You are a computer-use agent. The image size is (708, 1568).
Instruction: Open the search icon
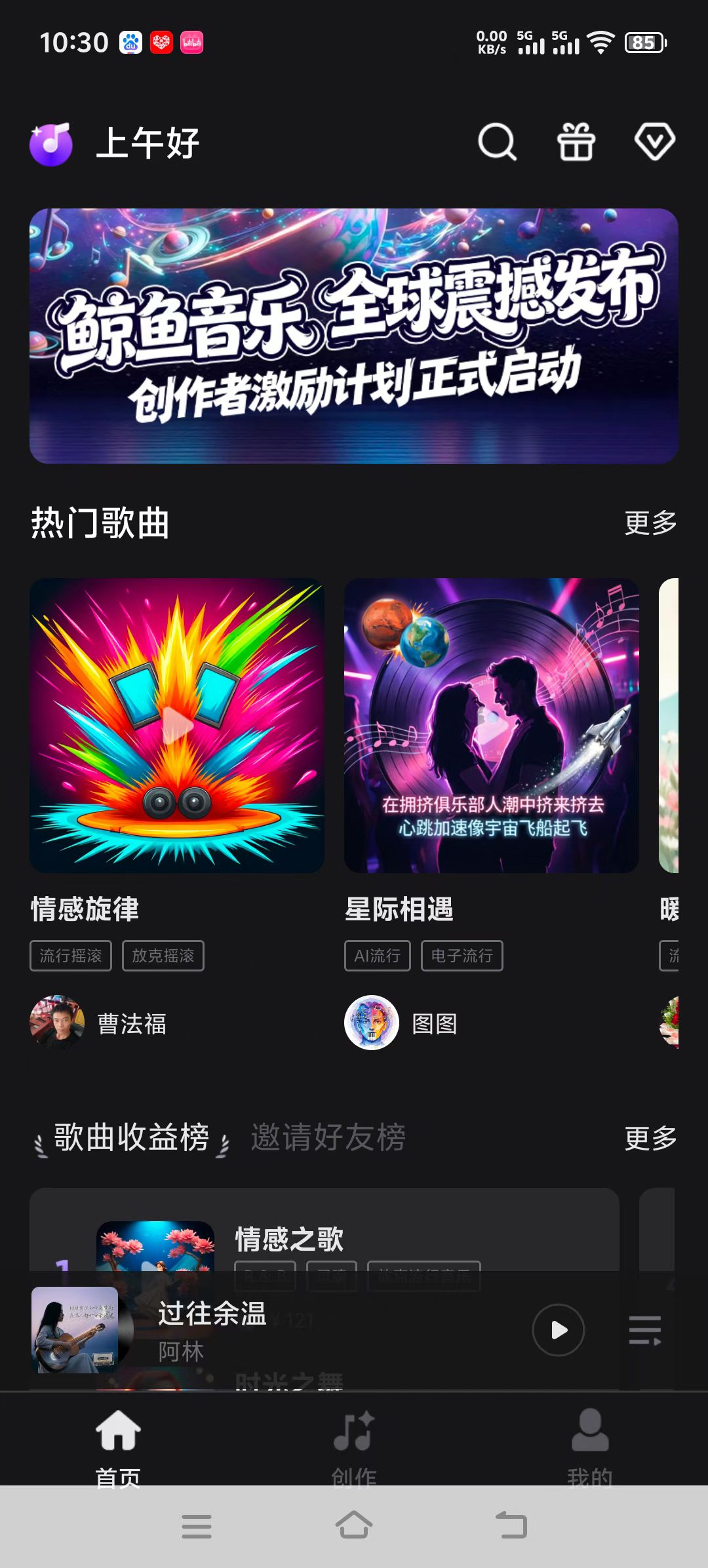coord(498,142)
